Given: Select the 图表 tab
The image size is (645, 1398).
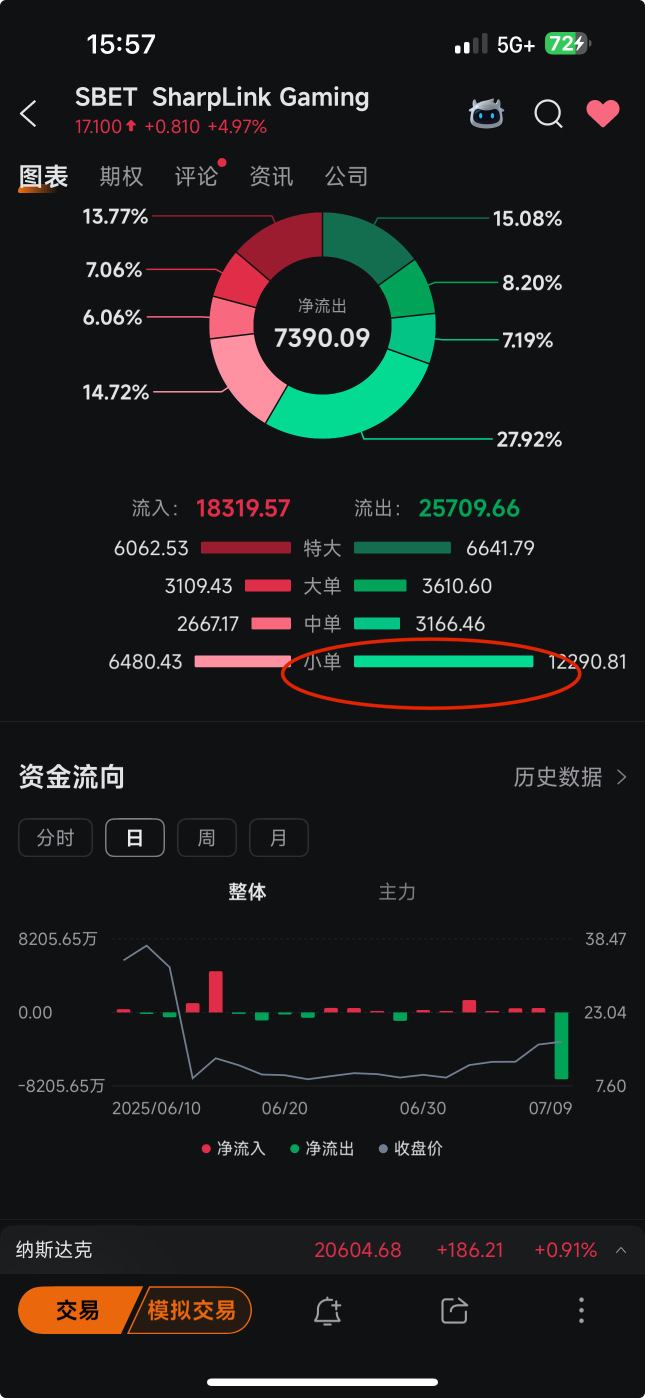Looking at the screenshot, I should (x=44, y=177).
